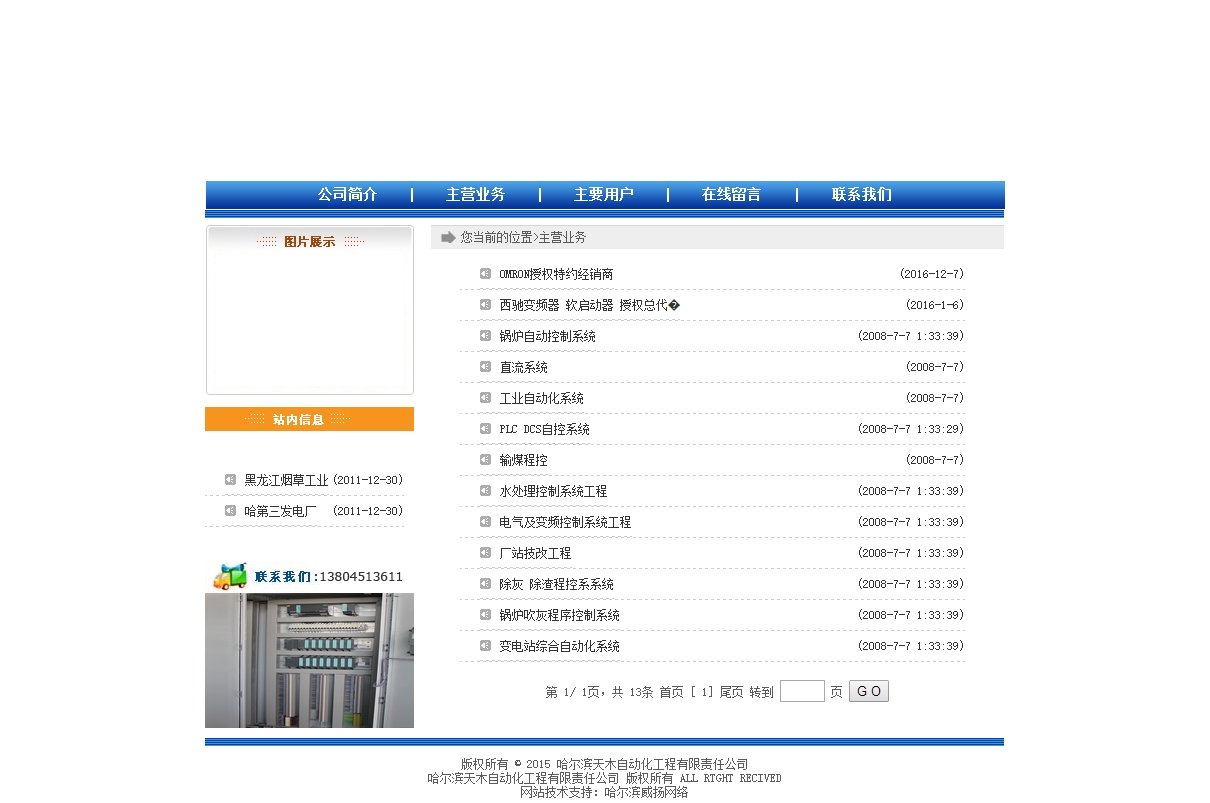Open the 公司简介 navigation item
Image resolution: width=1210 pixels, height=803 pixels.
(x=347, y=195)
